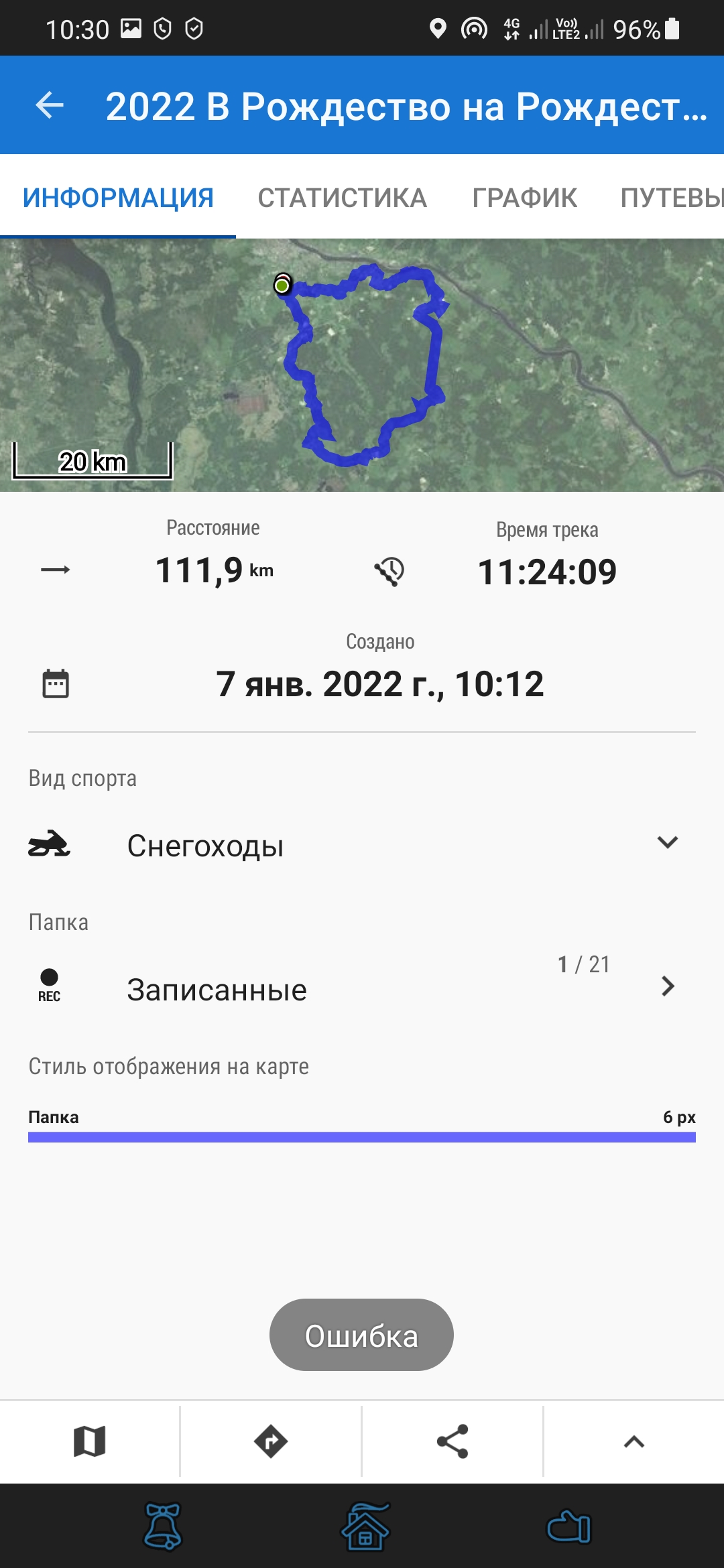Expand more actions with up chevron
The height and width of the screenshot is (1568, 724).
(x=633, y=1441)
